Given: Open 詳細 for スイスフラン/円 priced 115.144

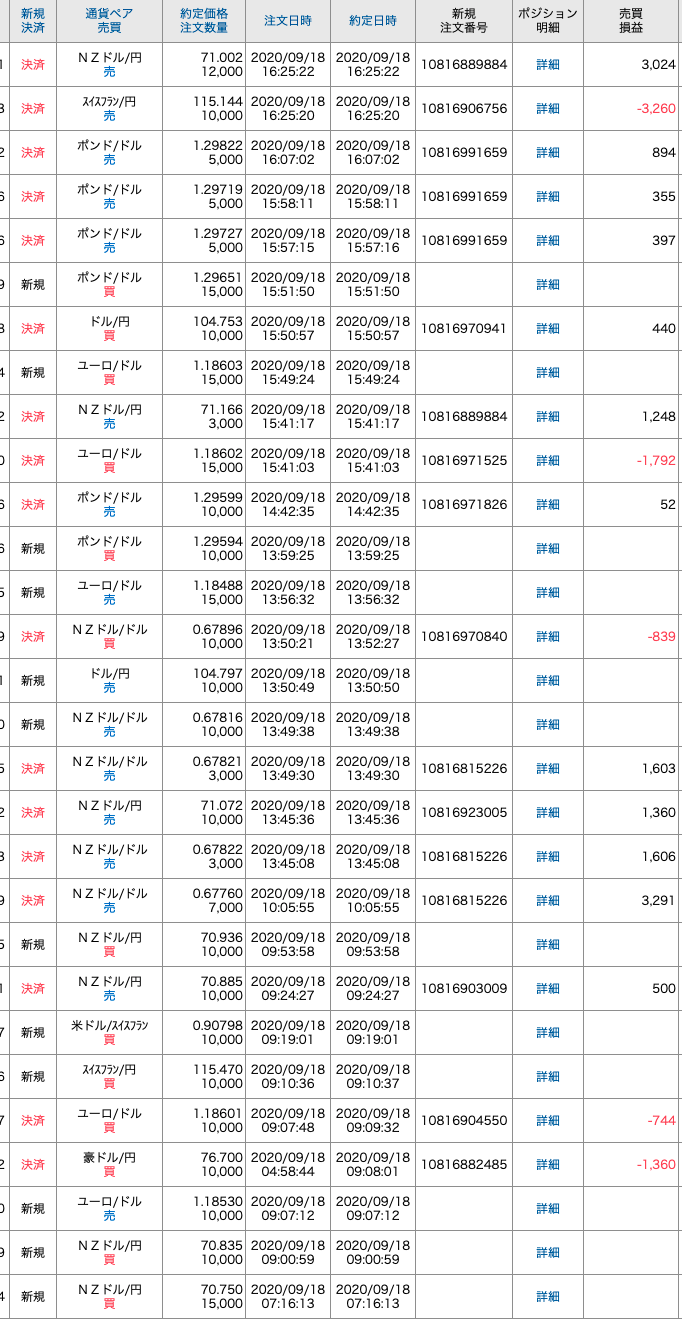Looking at the screenshot, I should click(548, 108).
